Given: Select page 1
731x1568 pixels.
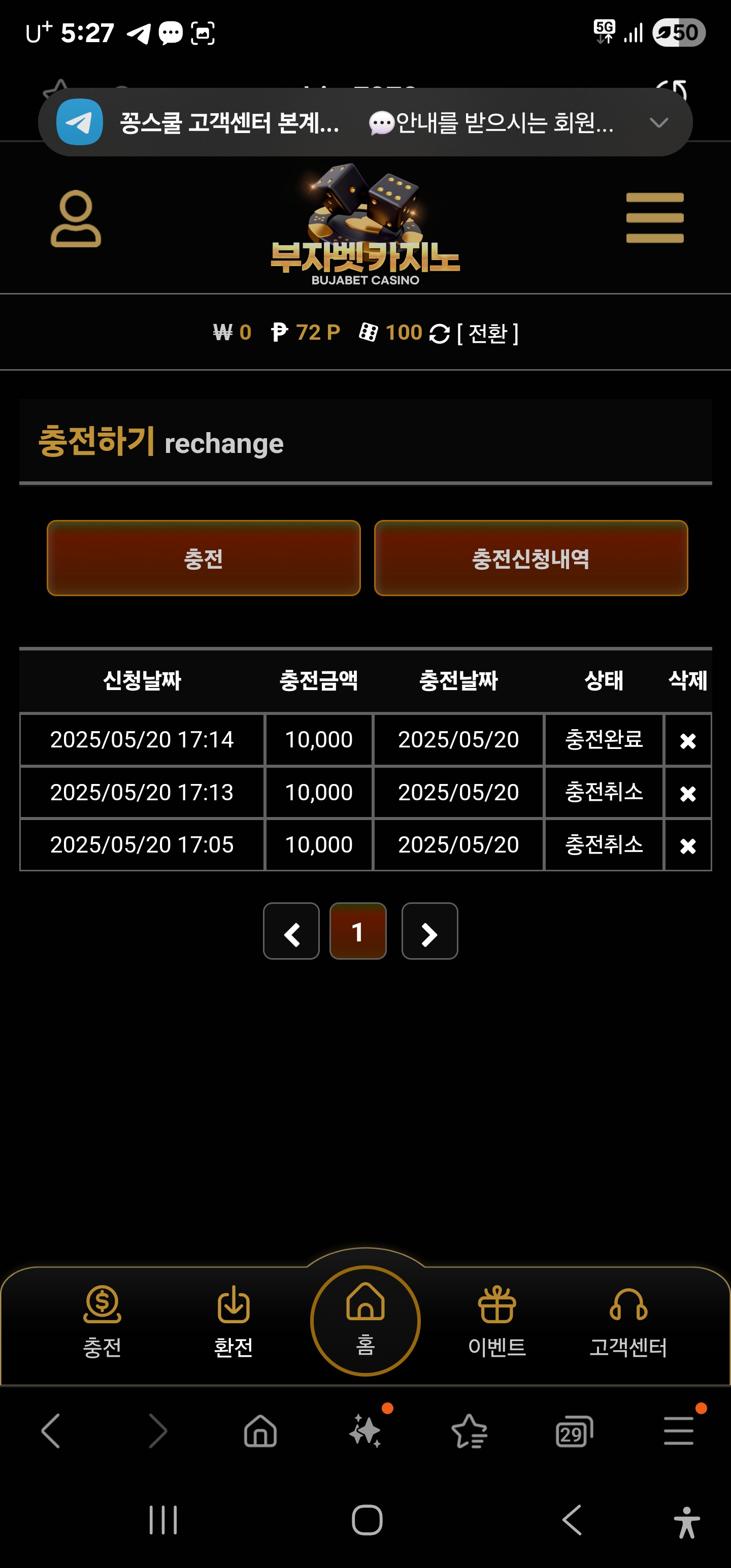Looking at the screenshot, I should (357, 931).
